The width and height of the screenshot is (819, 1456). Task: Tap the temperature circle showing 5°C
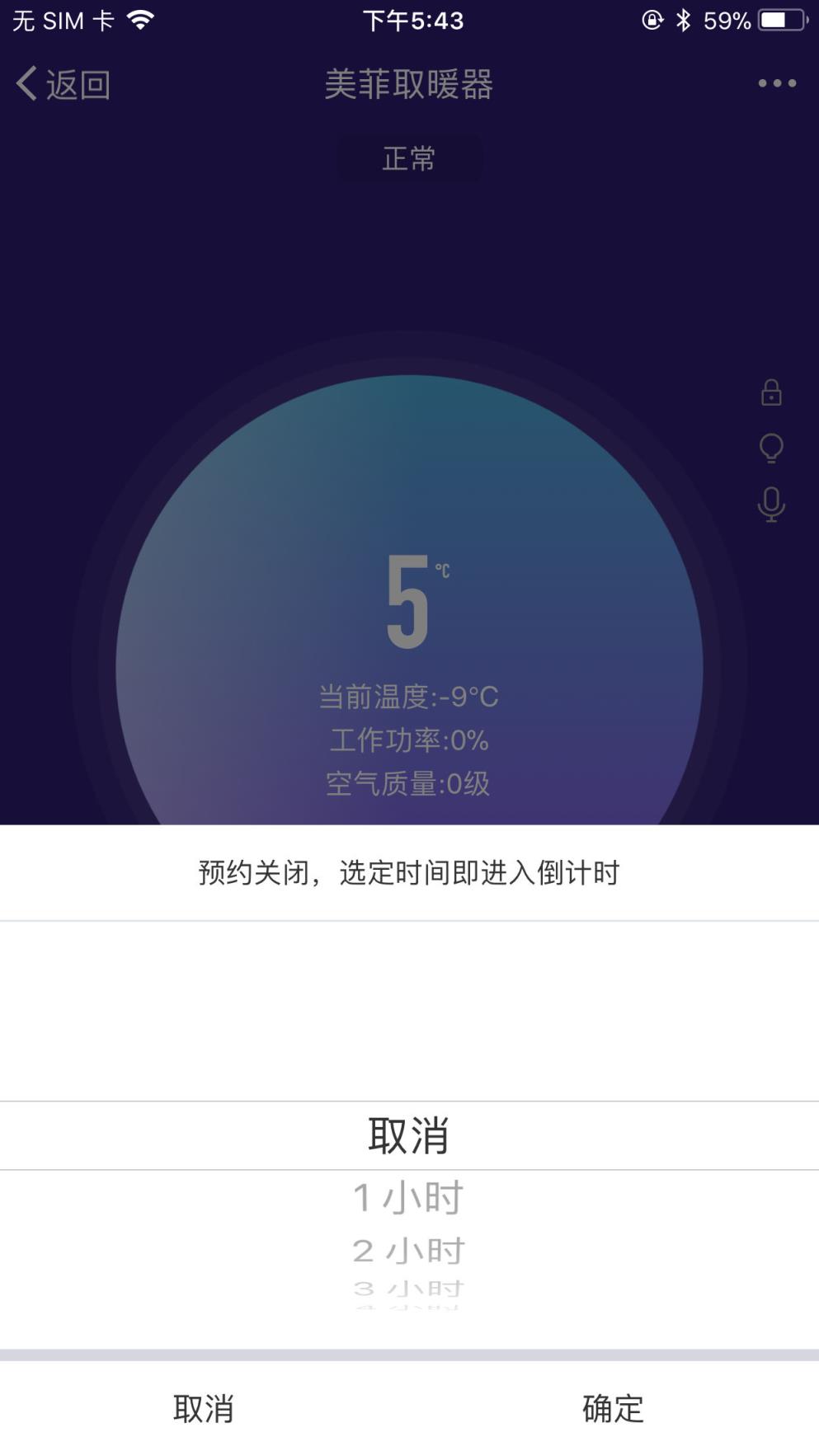(409, 602)
